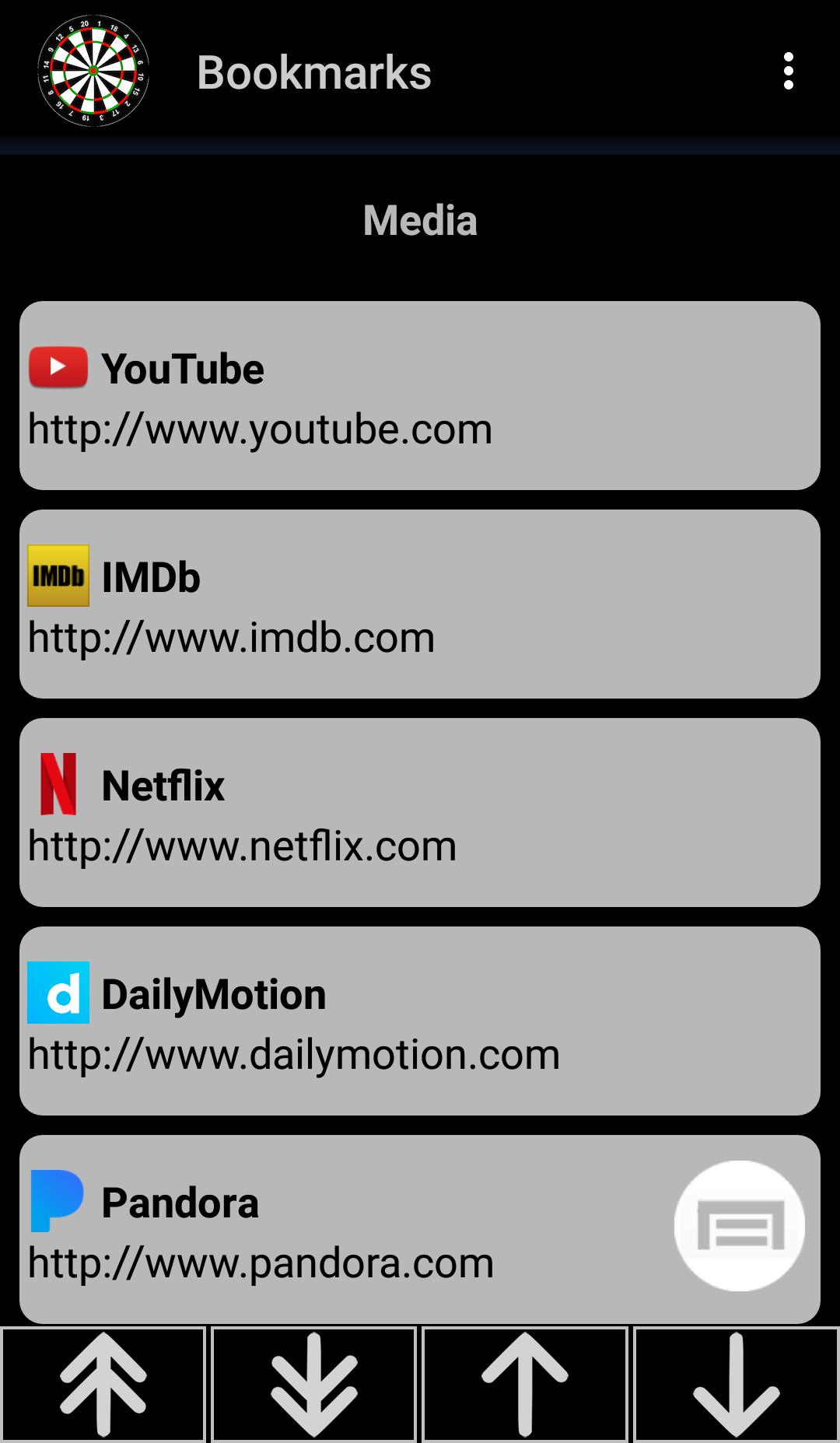Jump to top with double up arrow

pos(103,1385)
